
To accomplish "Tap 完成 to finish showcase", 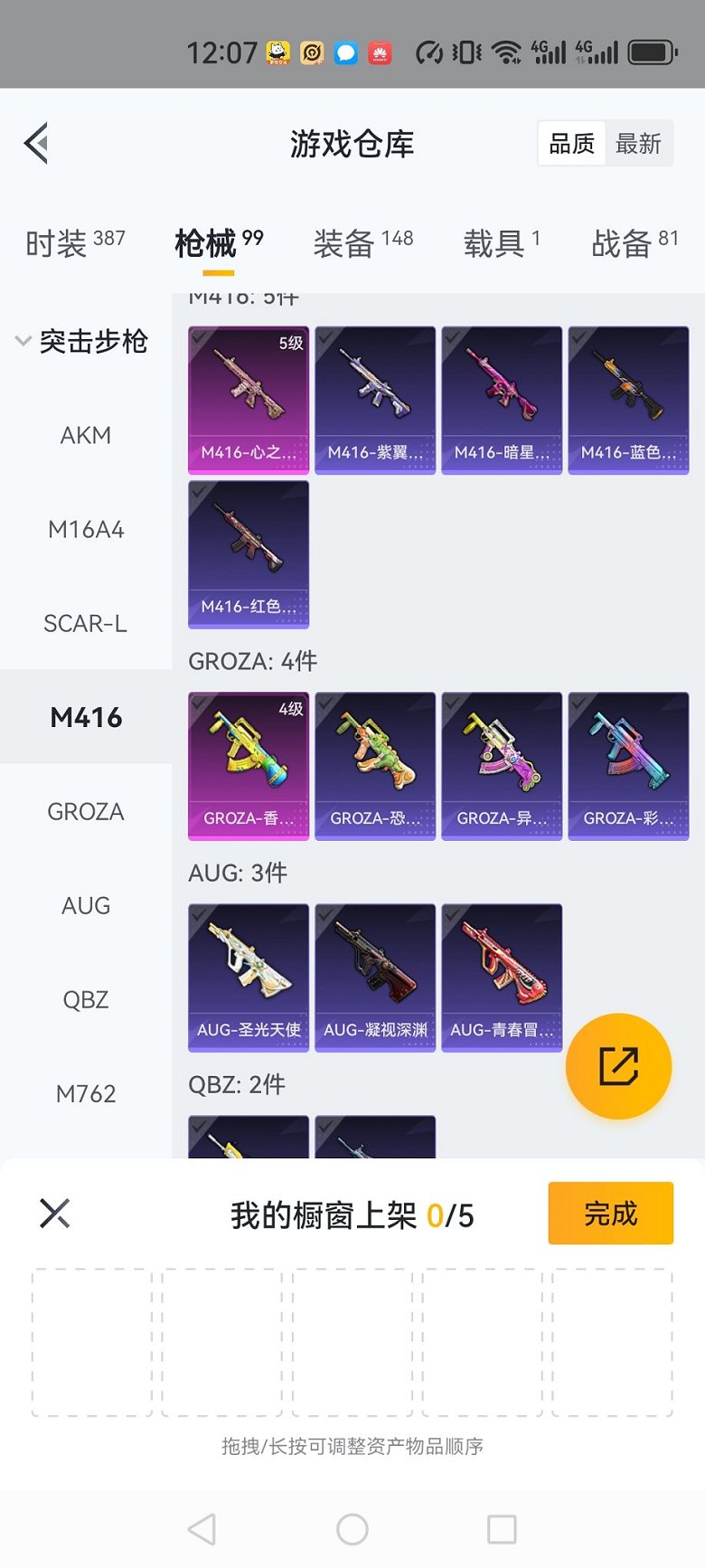I will [x=610, y=1214].
